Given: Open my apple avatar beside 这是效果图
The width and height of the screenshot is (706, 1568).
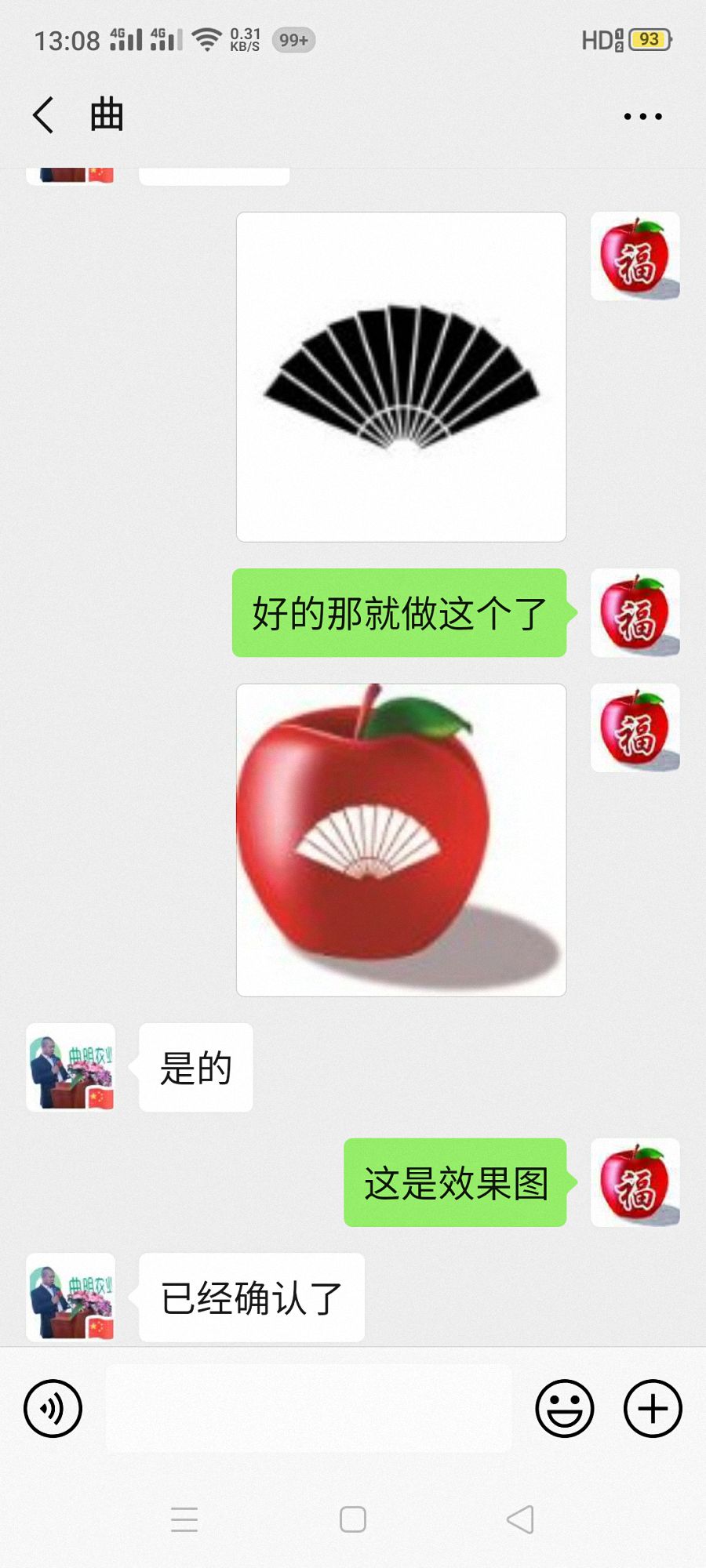Looking at the screenshot, I should point(635,1182).
